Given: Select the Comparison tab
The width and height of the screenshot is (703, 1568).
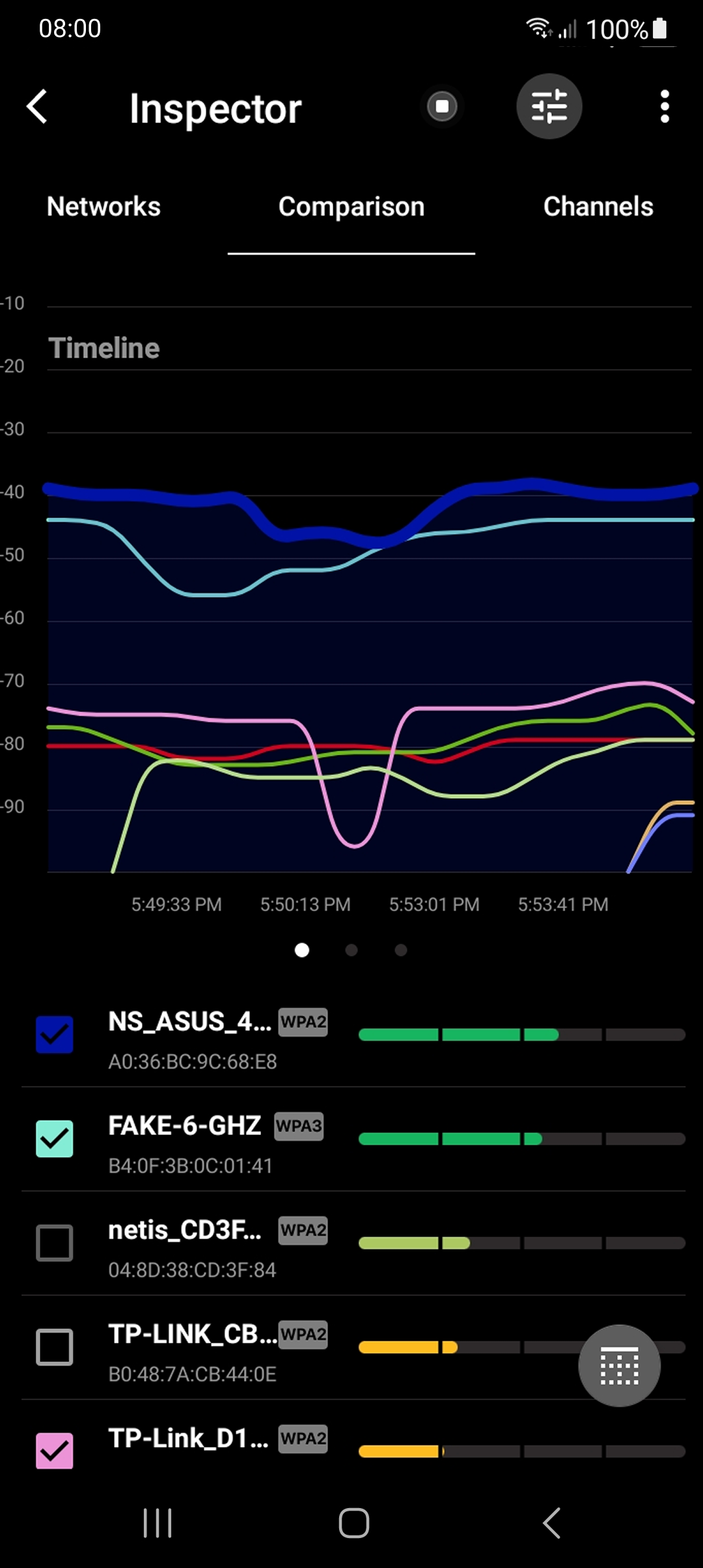Looking at the screenshot, I should tap(351, 206).
